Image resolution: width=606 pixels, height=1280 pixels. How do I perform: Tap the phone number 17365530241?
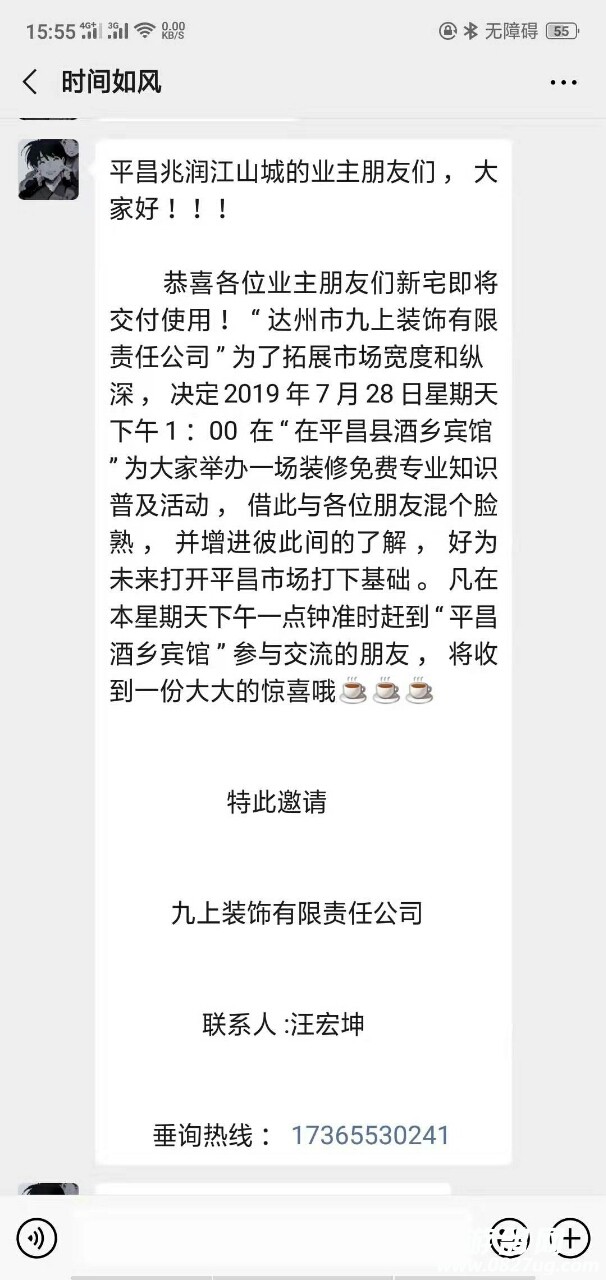[x=370, y=1135]
